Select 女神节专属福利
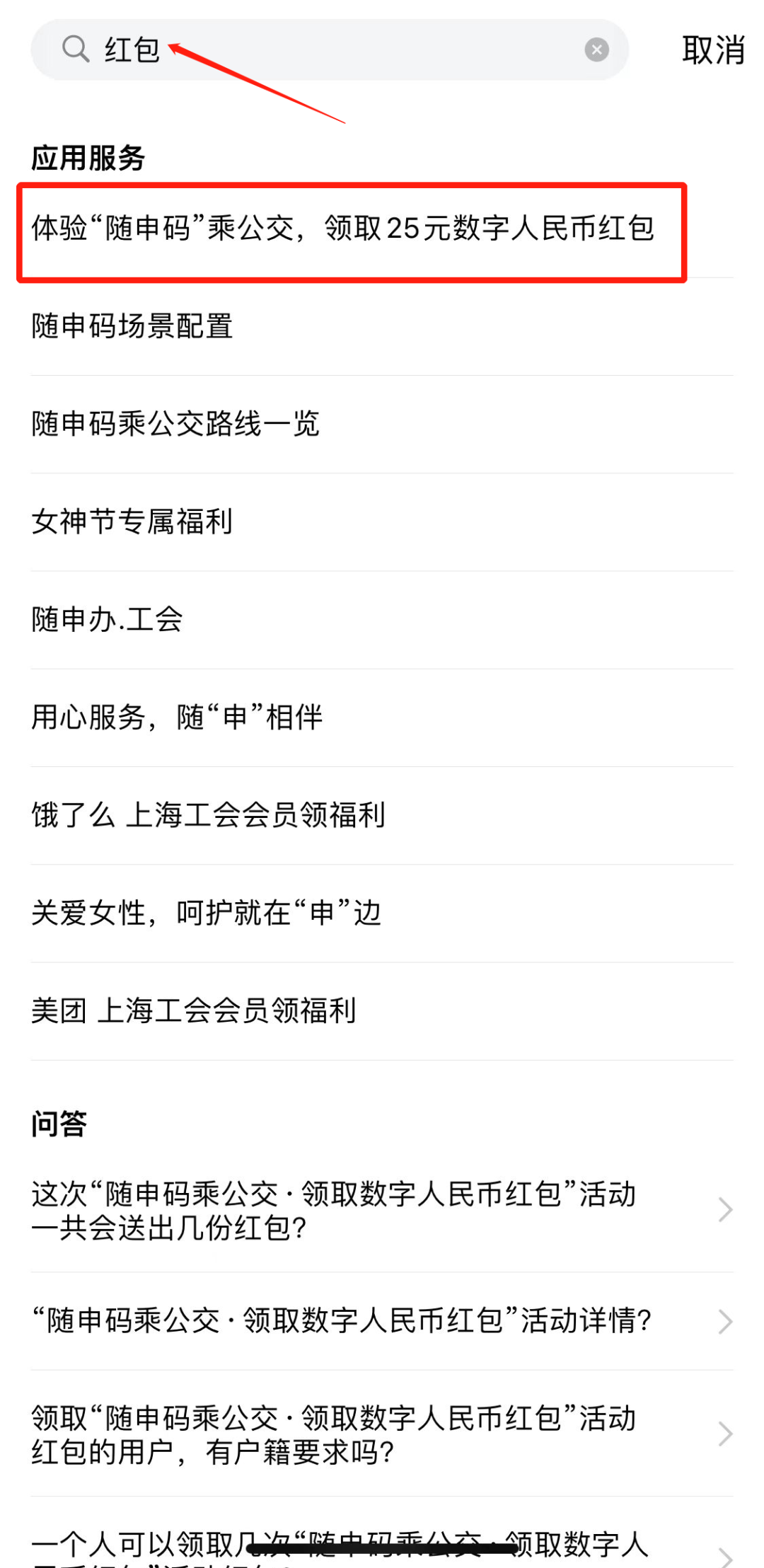The height and width of the screenshot is (1568, 764). [x=382, y=522]
